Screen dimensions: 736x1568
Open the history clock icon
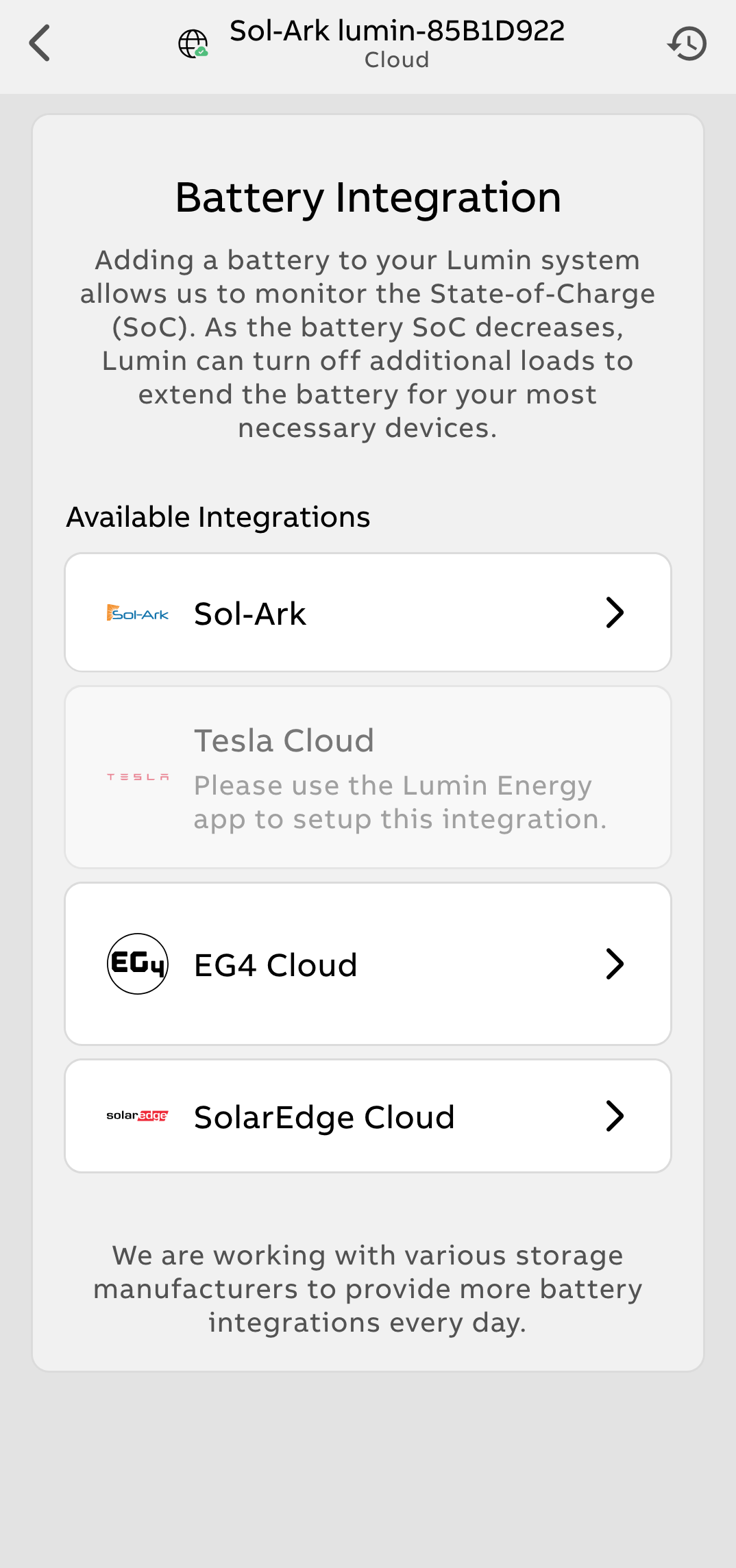point(687,44)
